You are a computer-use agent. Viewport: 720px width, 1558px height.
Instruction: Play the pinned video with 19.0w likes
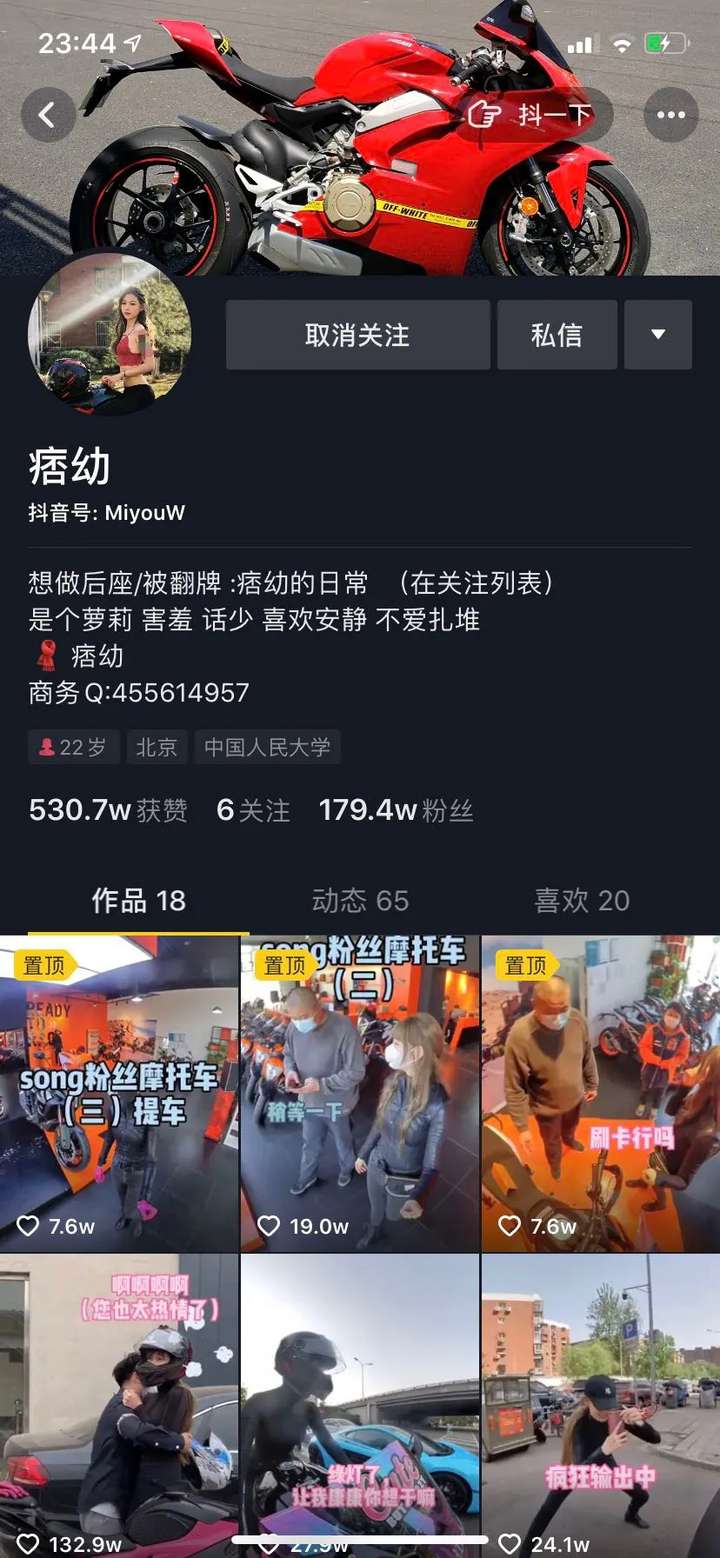point(360,1092)
